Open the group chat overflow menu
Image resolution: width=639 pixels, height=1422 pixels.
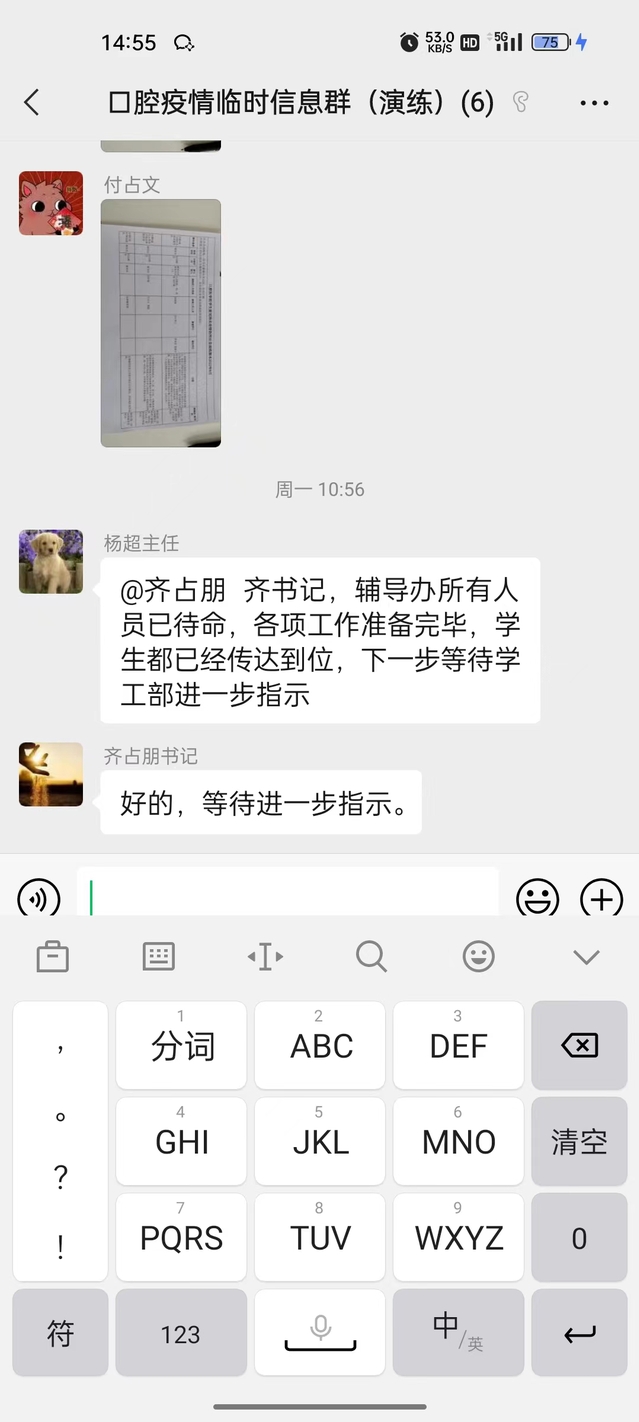tap(594, 103)
